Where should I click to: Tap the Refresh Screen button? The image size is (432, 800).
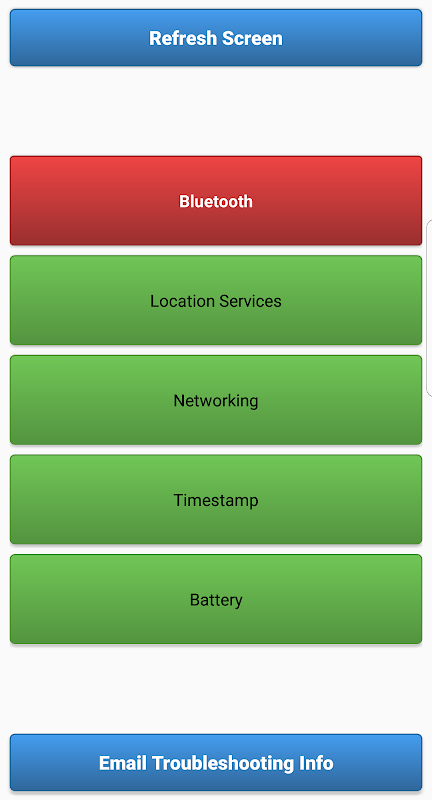click(216, 38)
